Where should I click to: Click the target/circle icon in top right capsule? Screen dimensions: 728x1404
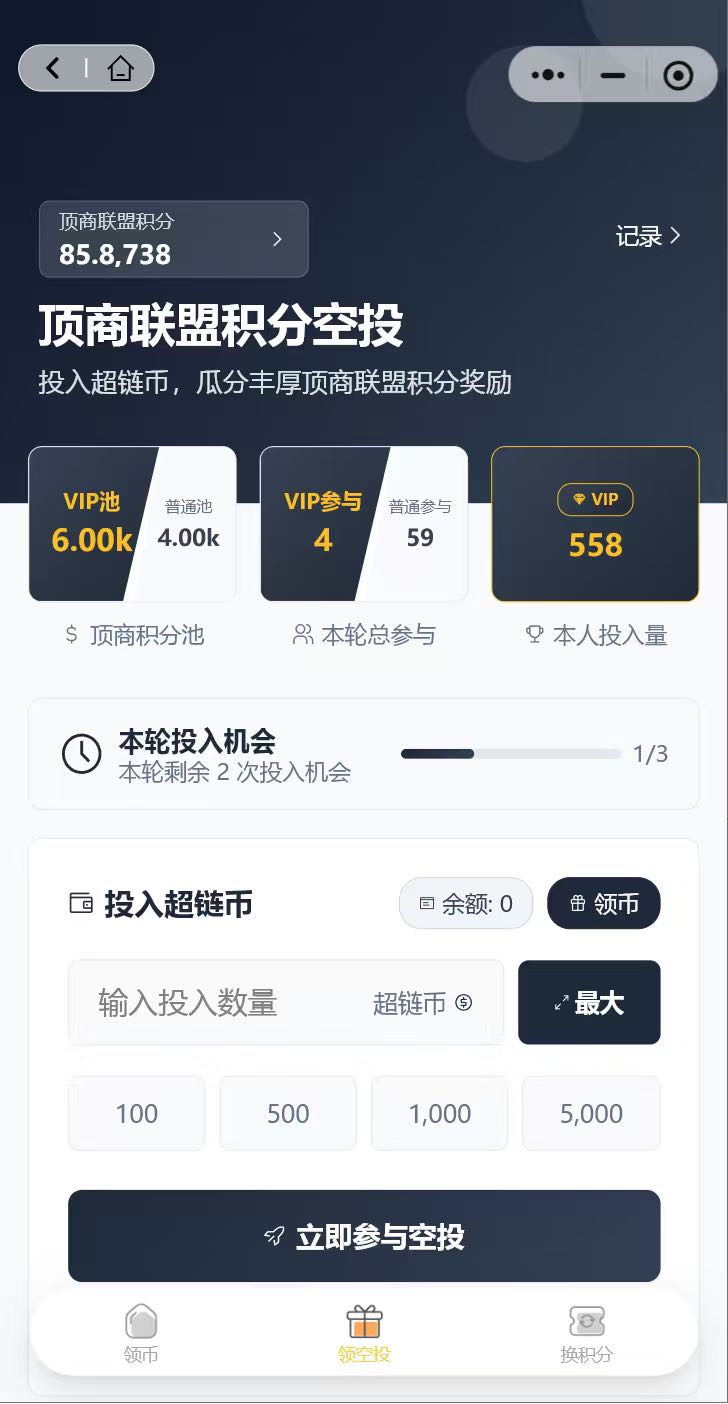(678, 72)
